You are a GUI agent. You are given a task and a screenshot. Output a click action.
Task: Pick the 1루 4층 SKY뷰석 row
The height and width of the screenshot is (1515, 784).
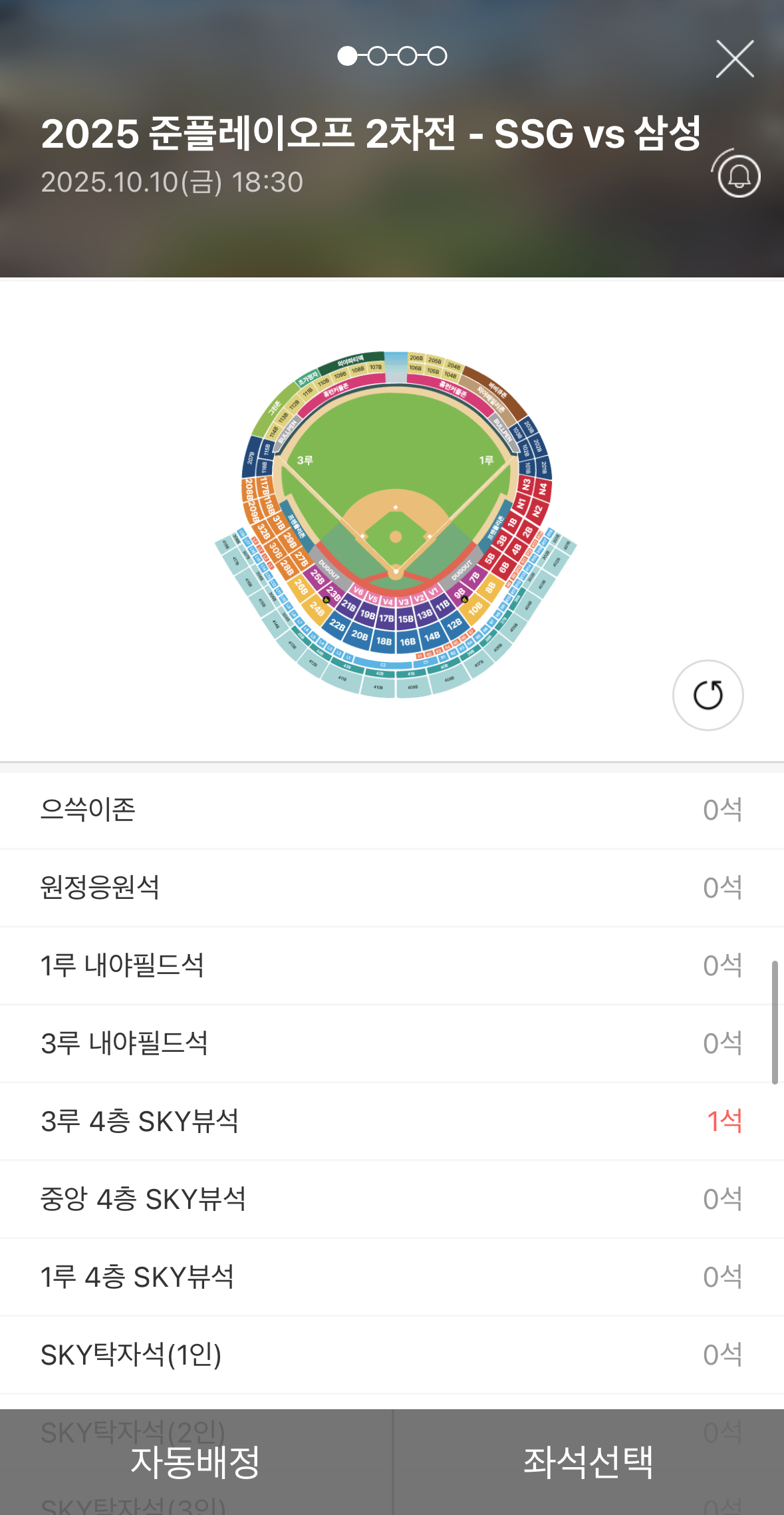(x=392, y=1277)
